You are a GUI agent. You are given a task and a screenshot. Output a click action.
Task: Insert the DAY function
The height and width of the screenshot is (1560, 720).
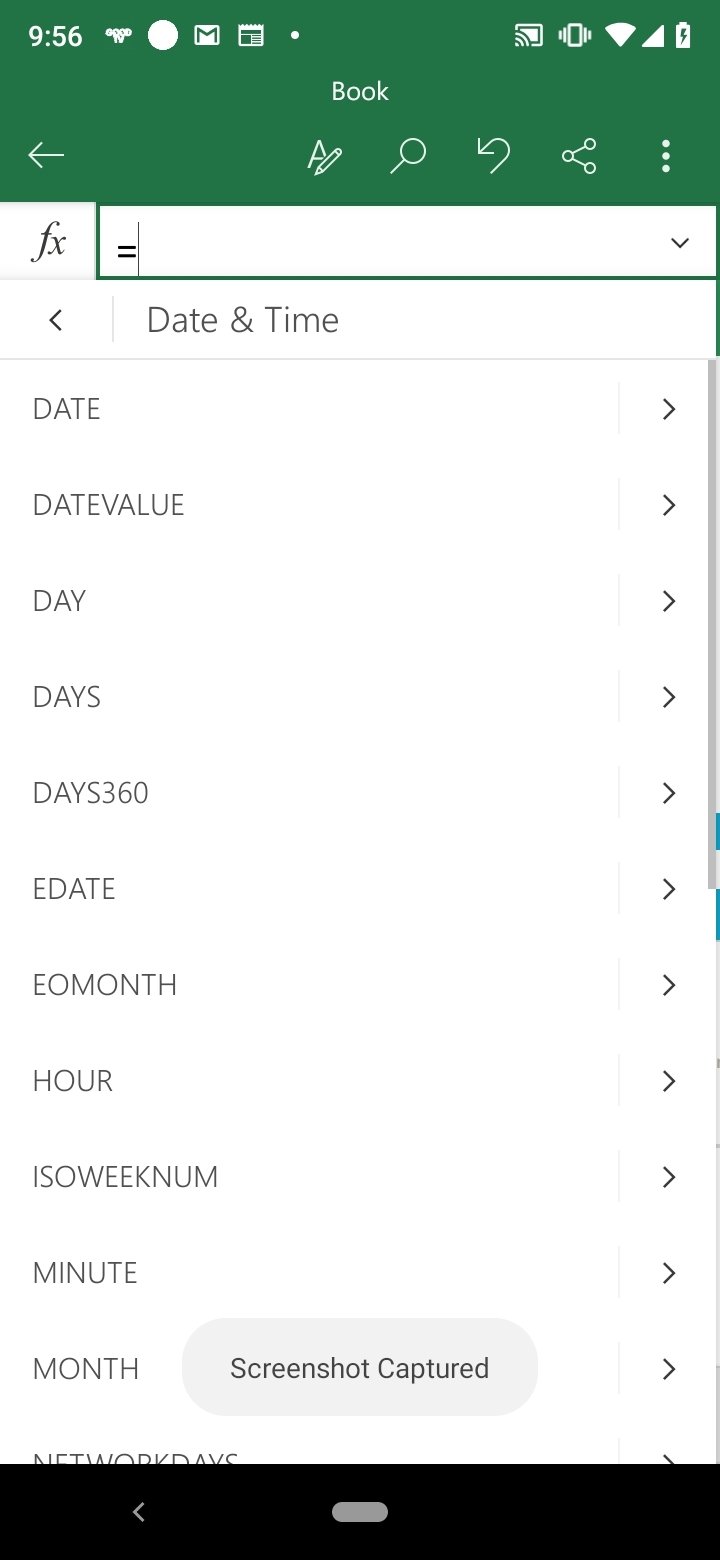(309, 601)
